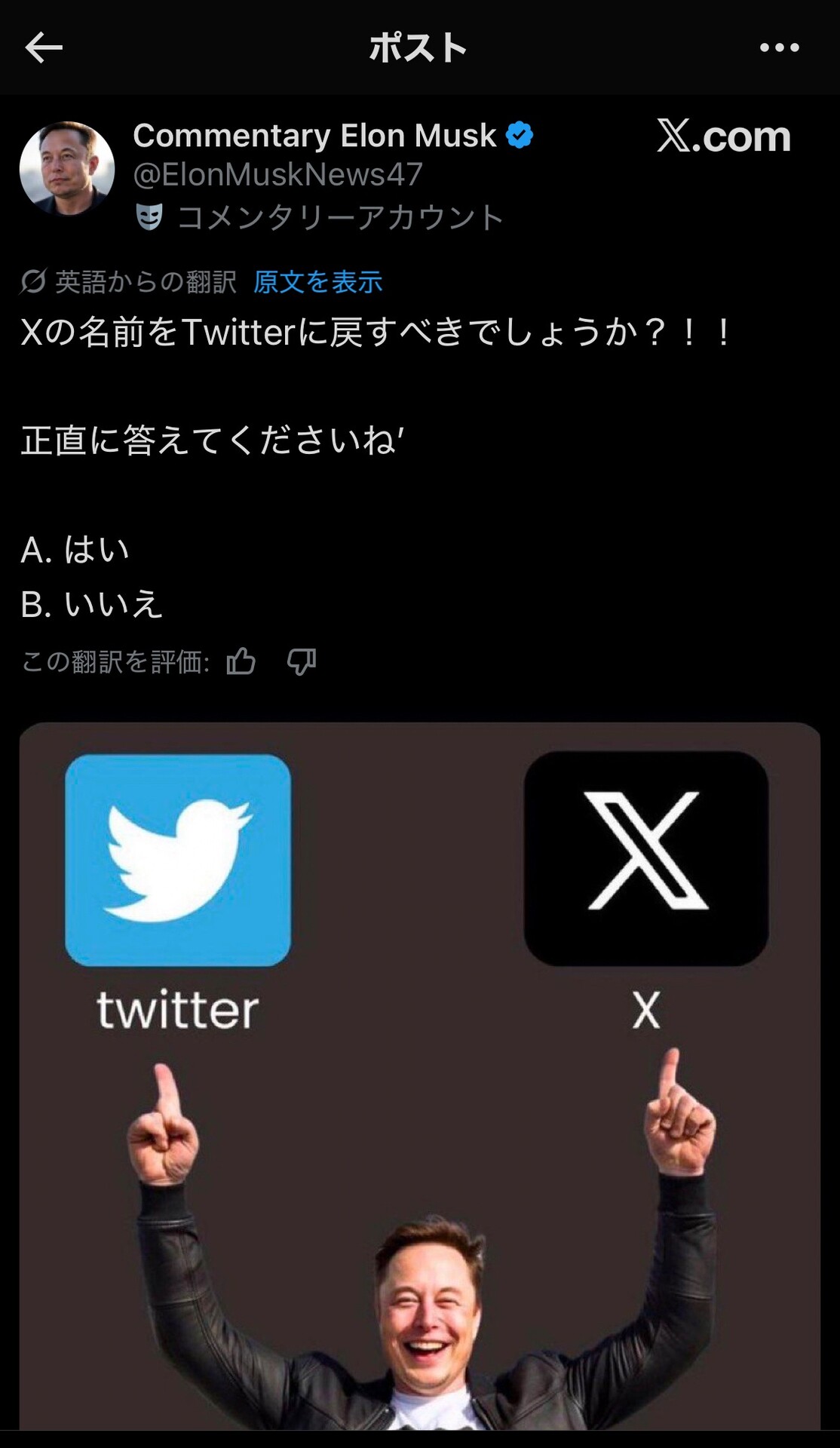The height and width of the screenshot is (1448, 840).
Task: Open the twitter vs X post image
Action: pyautogui.click(x=419, y=1076)
